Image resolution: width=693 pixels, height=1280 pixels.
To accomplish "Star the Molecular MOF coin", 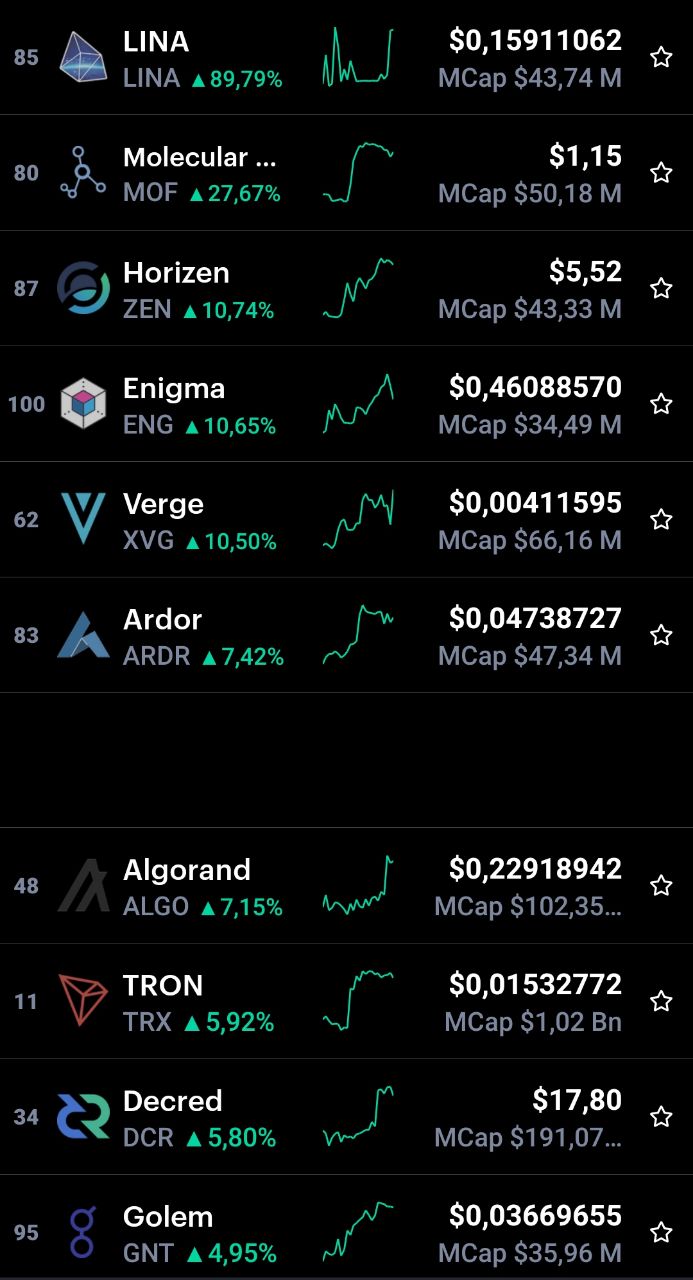I will pyautogui.click(x=661, y=173).
